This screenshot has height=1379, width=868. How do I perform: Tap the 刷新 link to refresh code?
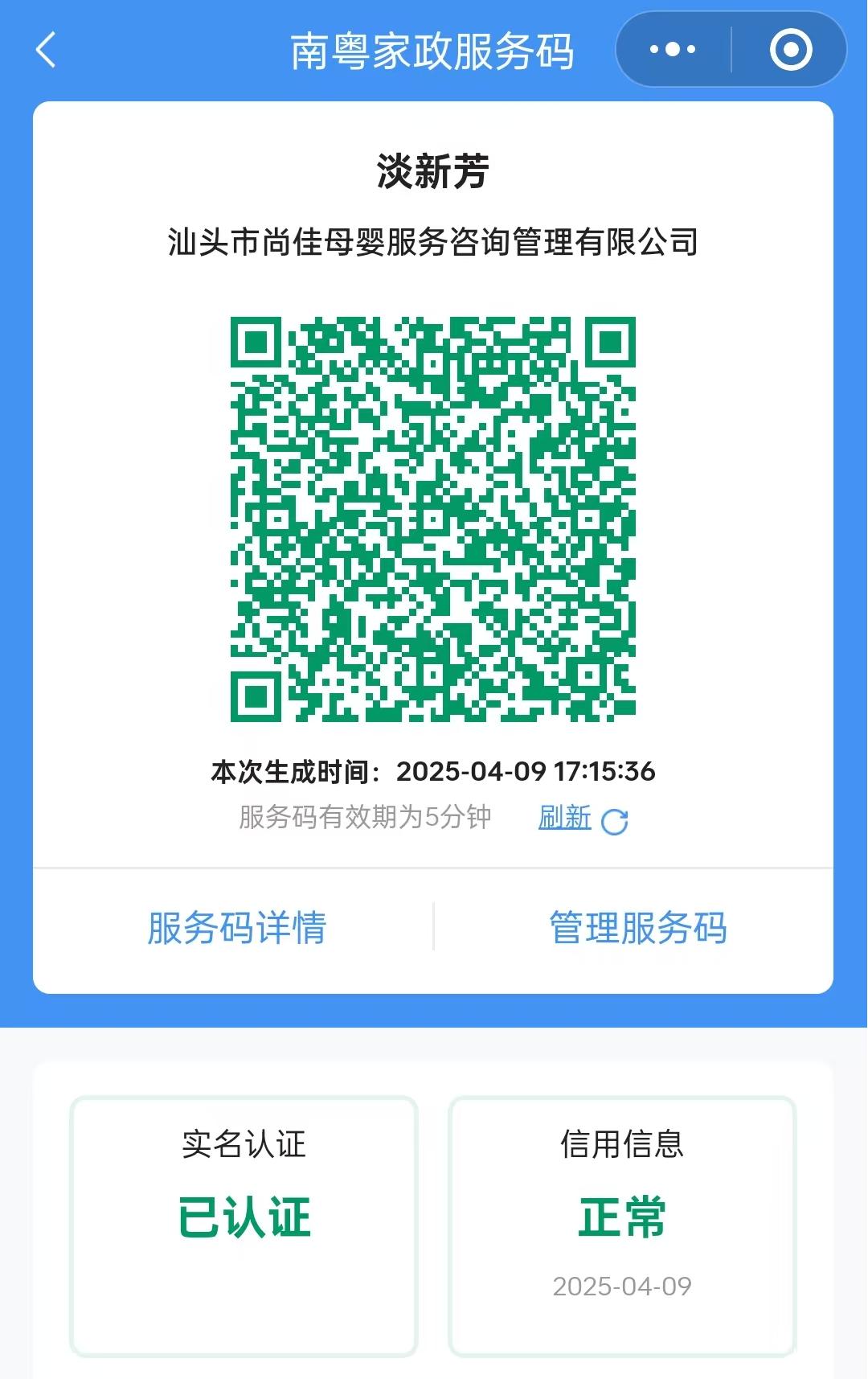click(x=565, y=818)
